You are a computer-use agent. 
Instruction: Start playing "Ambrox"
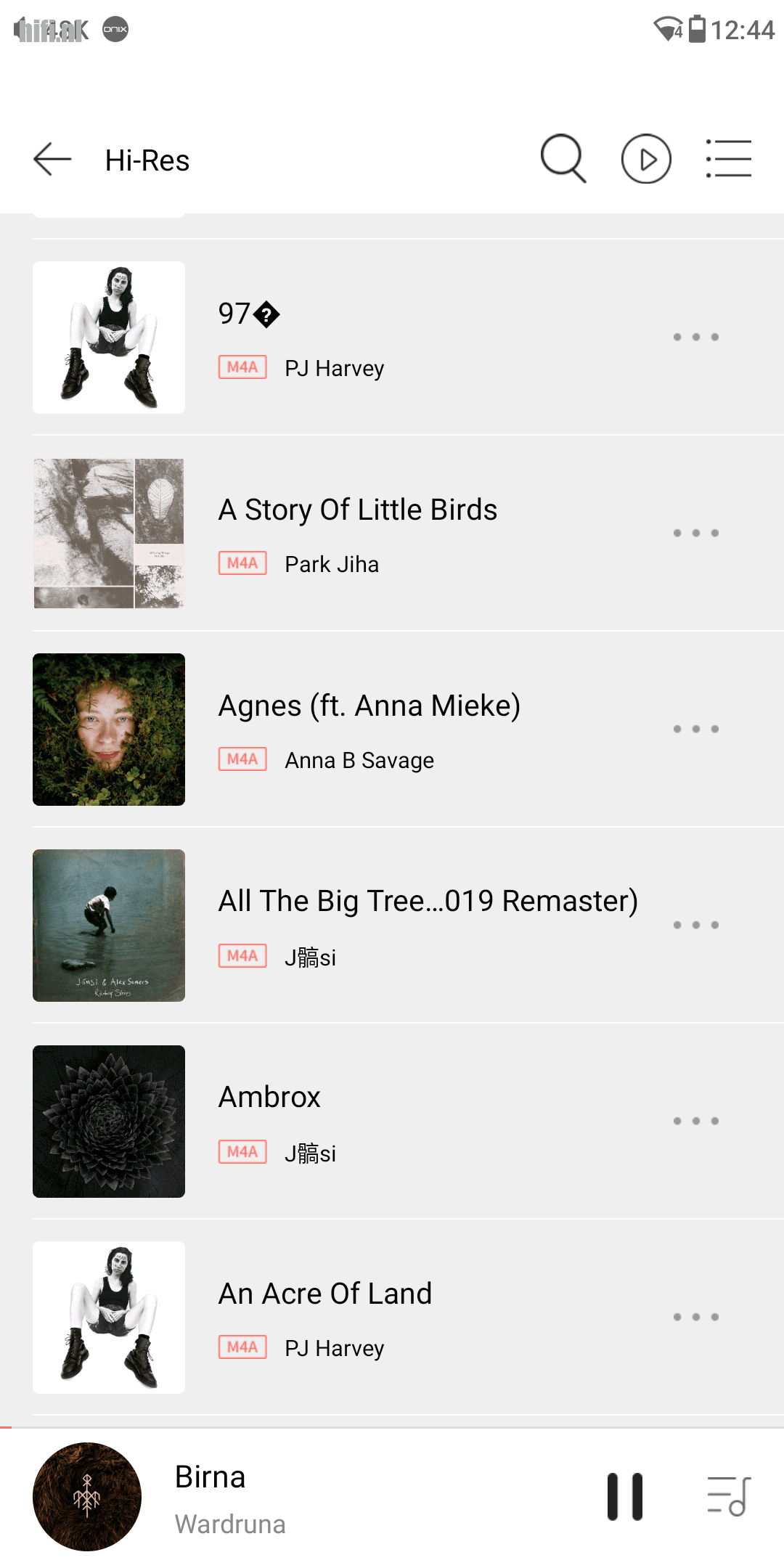(x=269, y=1098)
